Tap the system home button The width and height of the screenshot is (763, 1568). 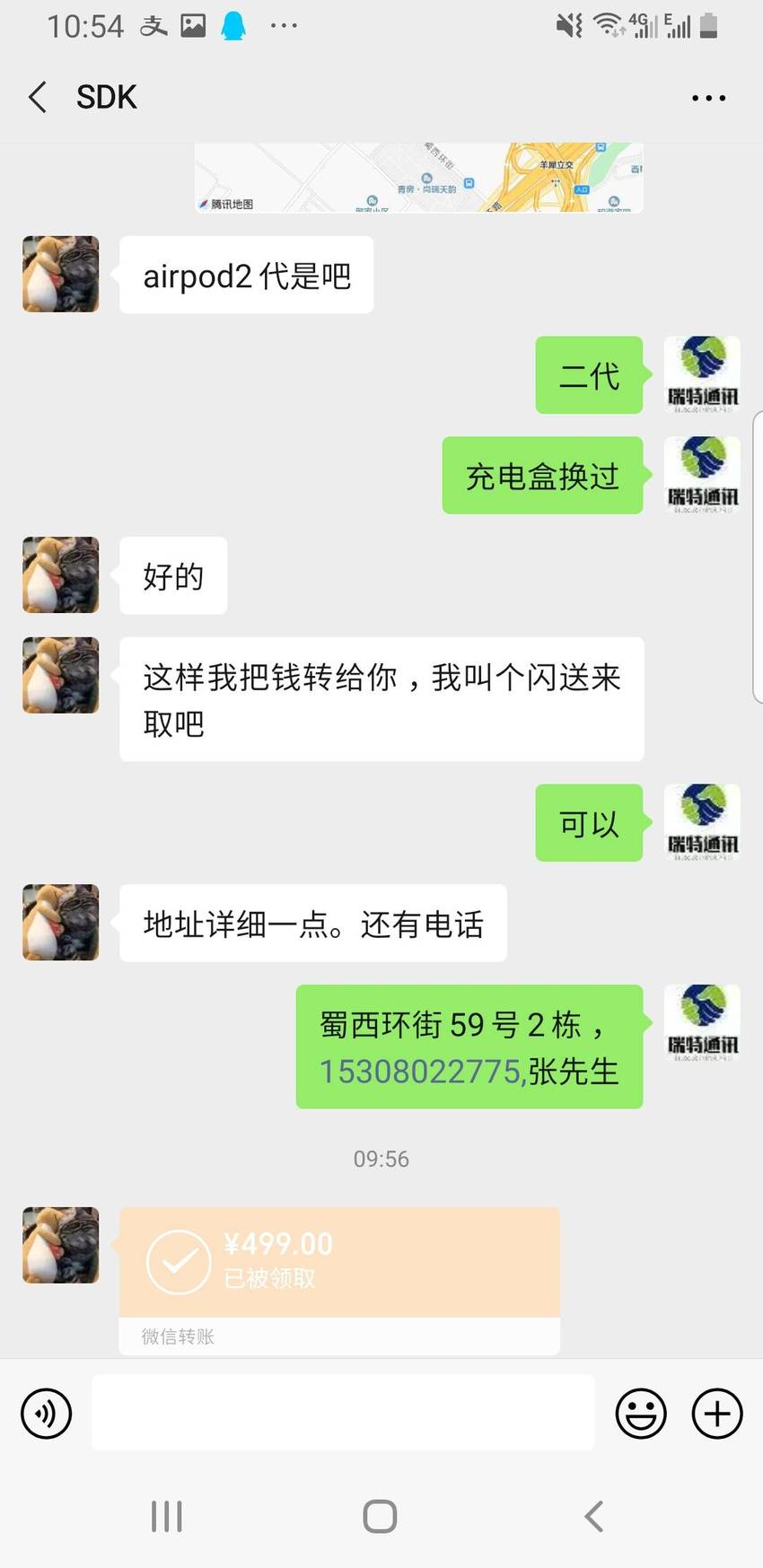click(380, 1517)
